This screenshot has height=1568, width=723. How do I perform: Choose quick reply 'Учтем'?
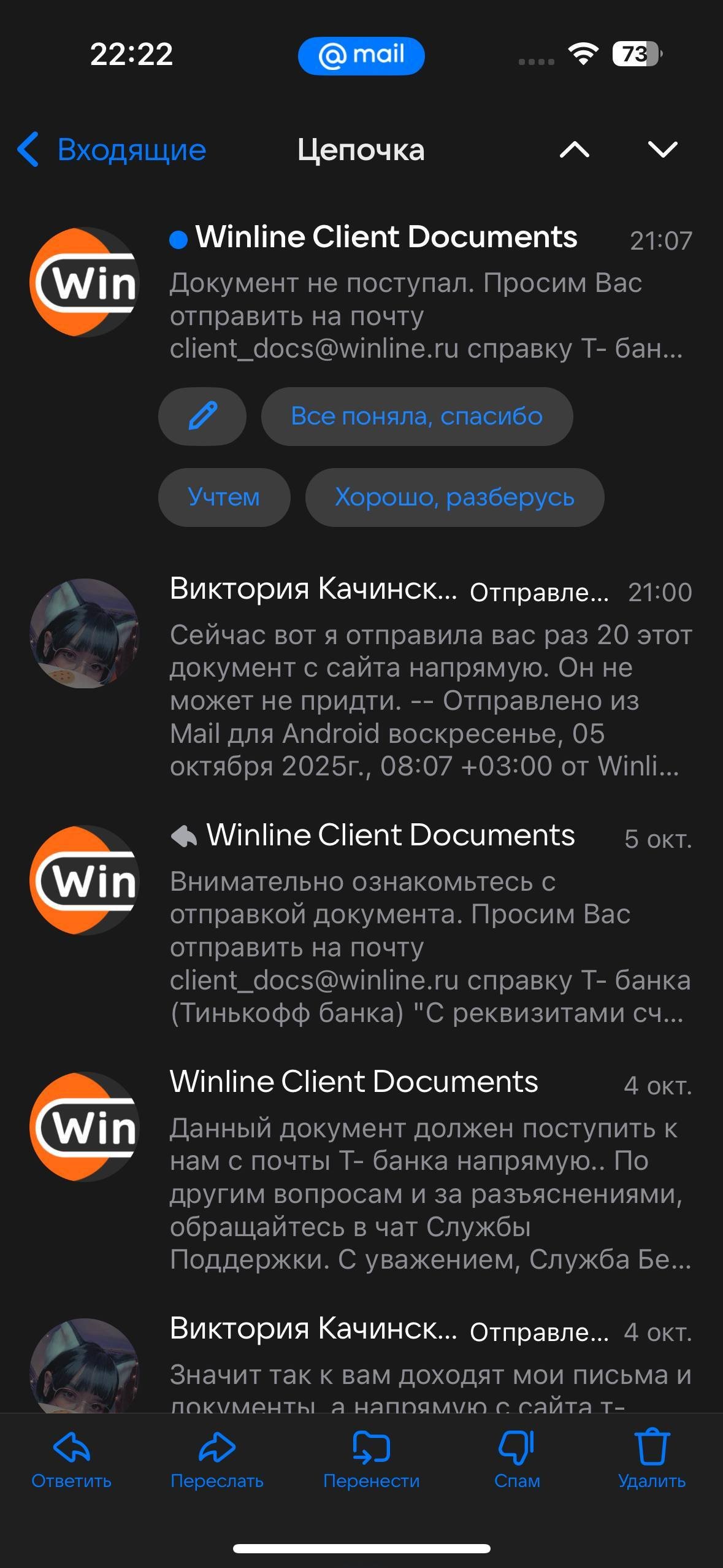(x=224, y=497)
